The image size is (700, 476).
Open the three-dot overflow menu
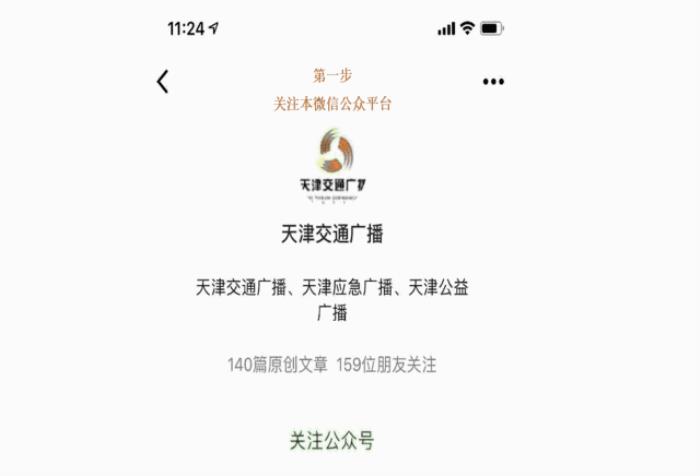[x=493, y=82]
